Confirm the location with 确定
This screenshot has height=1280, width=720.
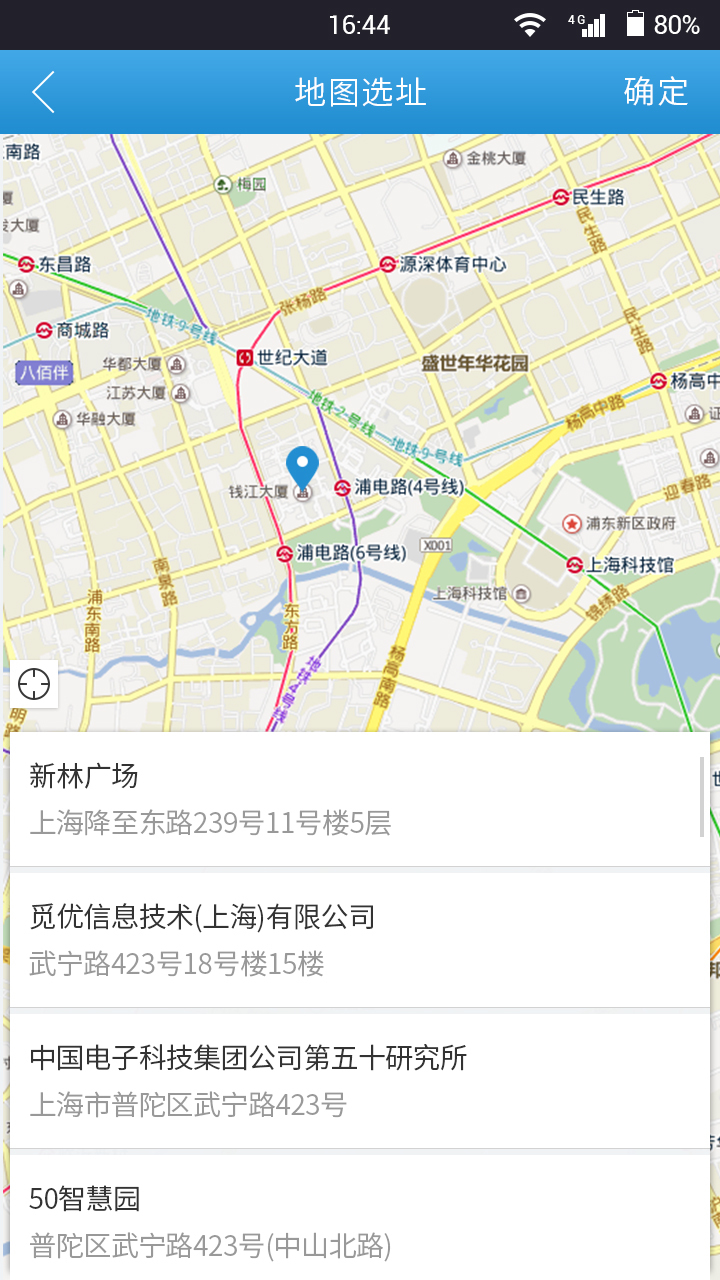656,92
